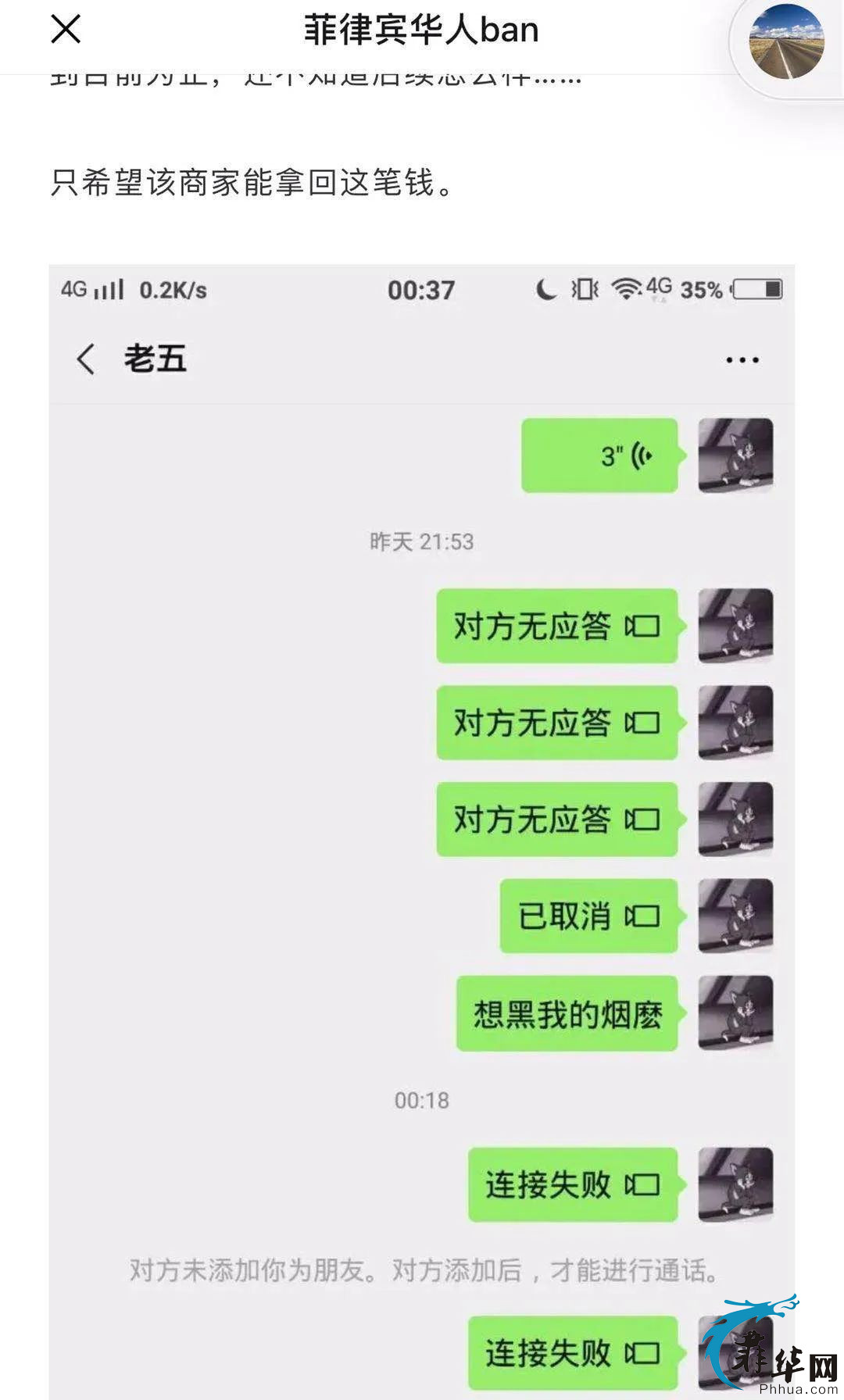Open the floating road-photo avatar bubble
Screen dimensions: 844x1400
point(786,41)
